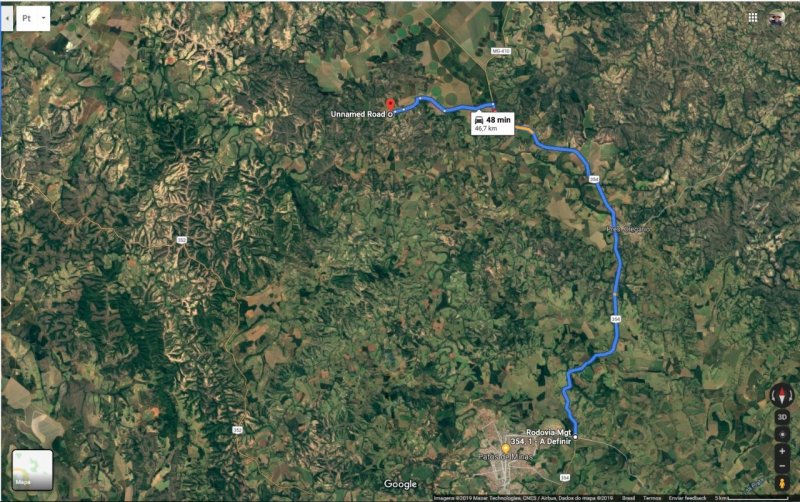Open the Google apps grid

752,18
